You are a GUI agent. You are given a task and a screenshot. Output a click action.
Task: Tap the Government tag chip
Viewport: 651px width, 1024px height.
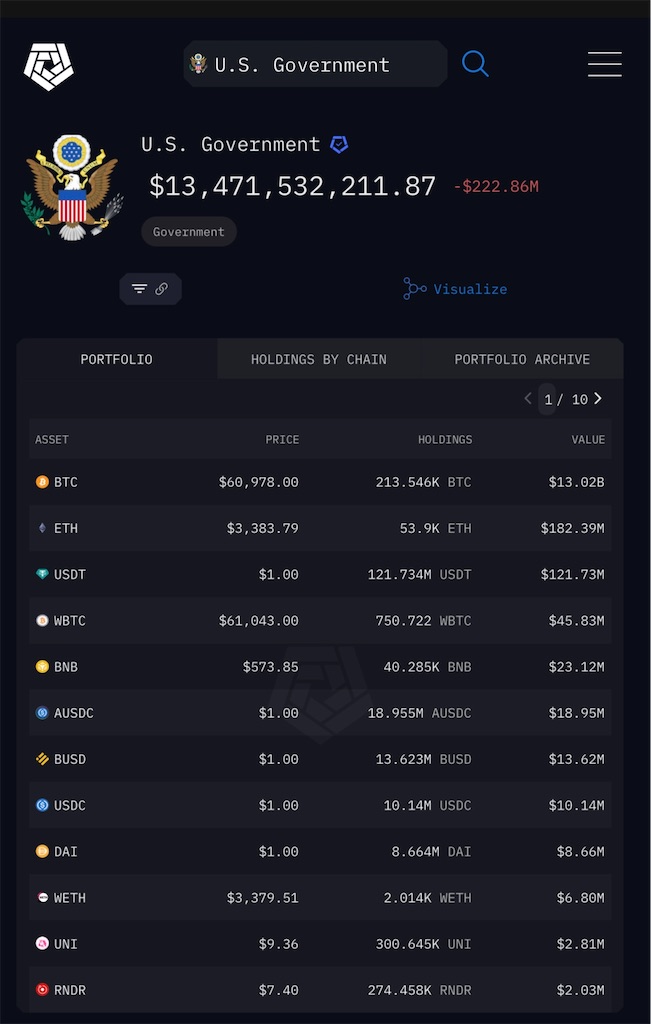[x=189, y=232]
